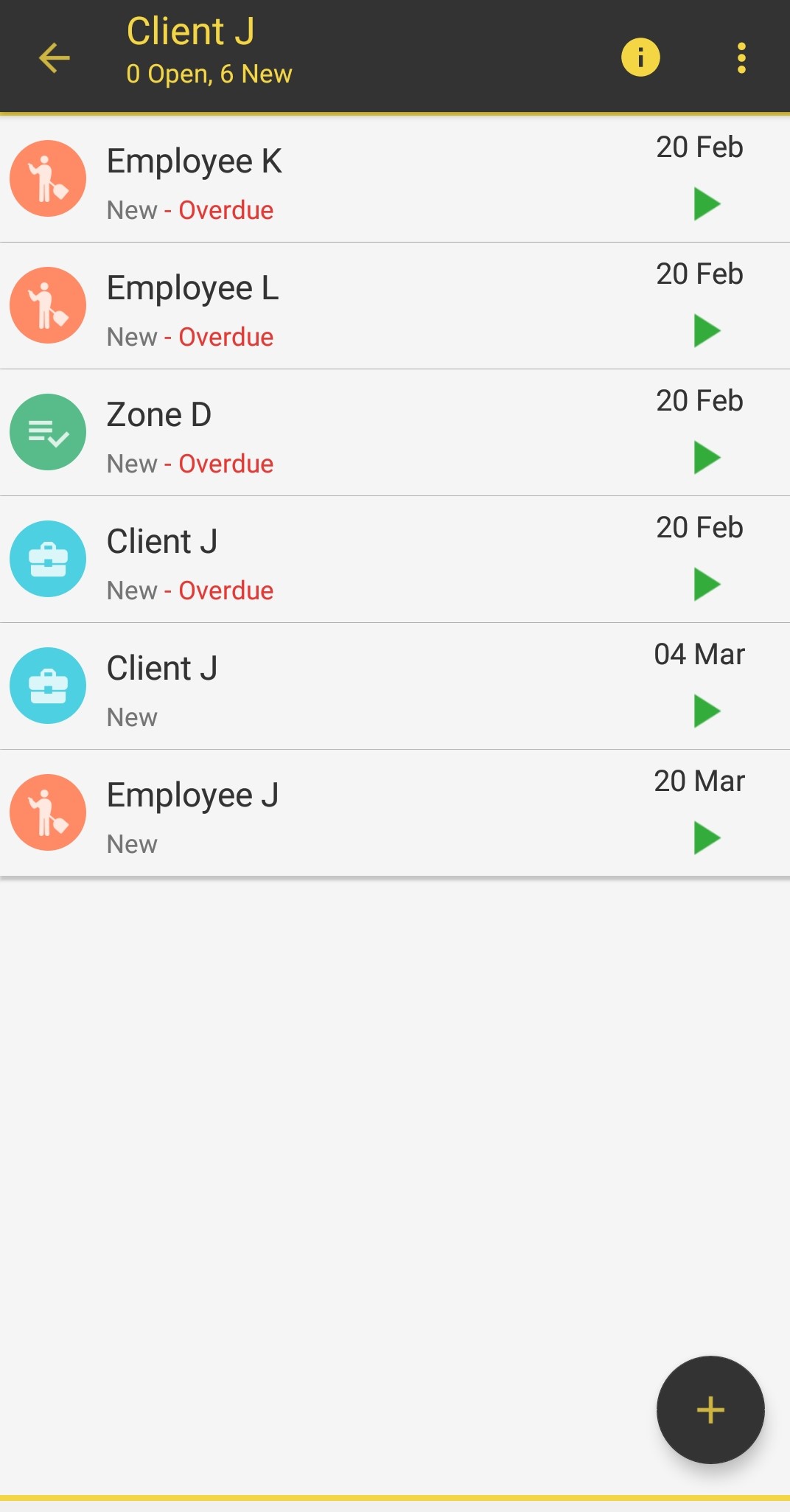The height and width of the screenshot is (1512, 790).
Task: Go back using the arrow
Action: [55, 58]
